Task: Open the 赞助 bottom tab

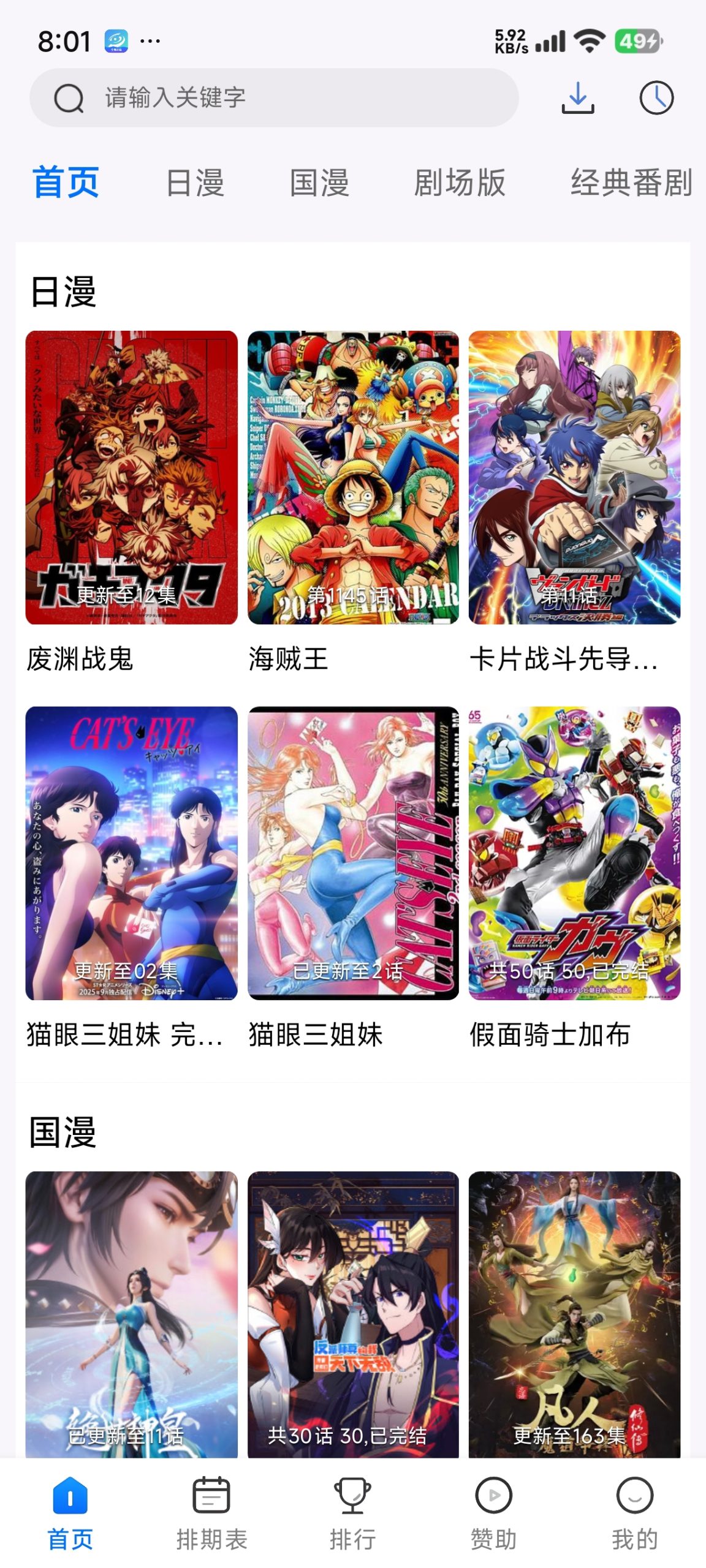Action: point(493,1512)
